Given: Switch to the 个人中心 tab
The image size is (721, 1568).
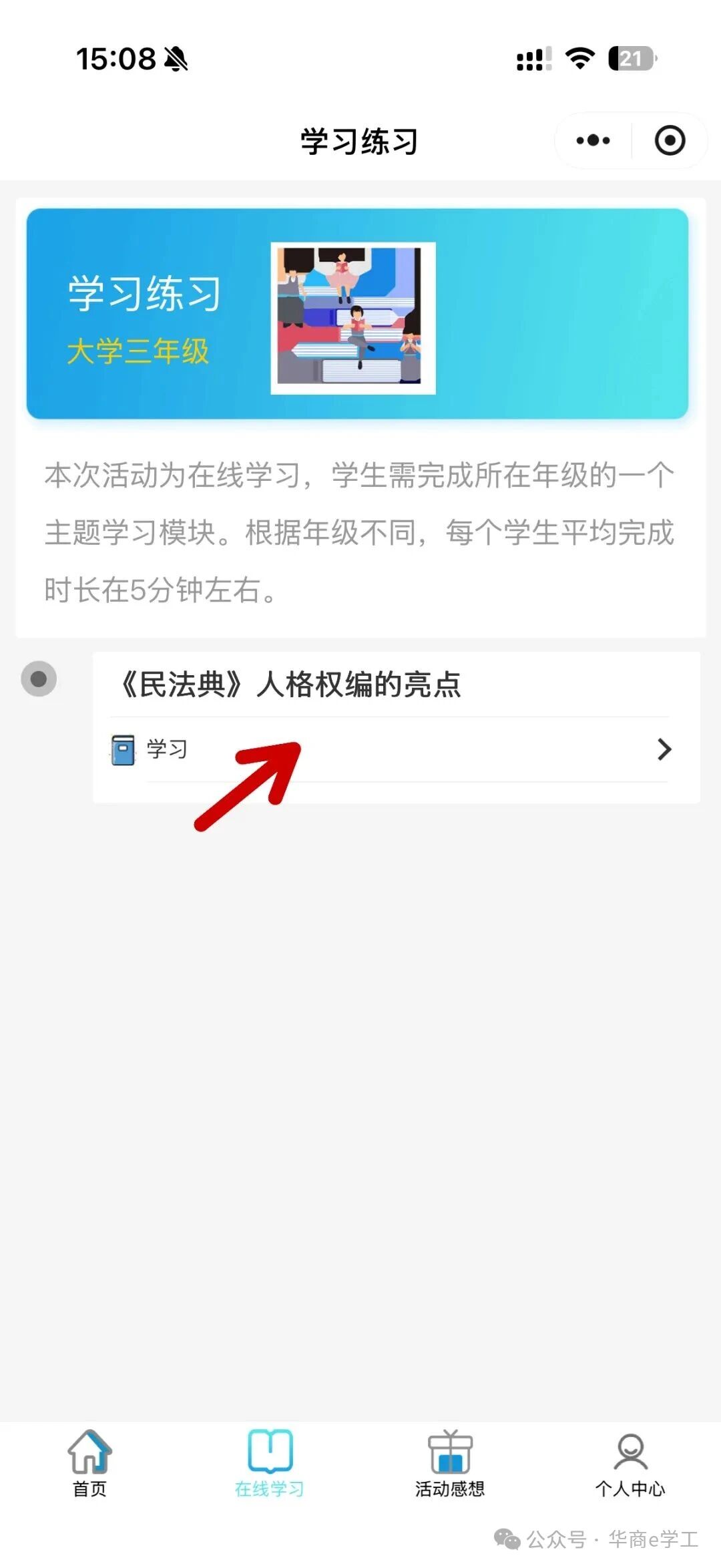Looking at the screenshot, I should (630, 1463).
